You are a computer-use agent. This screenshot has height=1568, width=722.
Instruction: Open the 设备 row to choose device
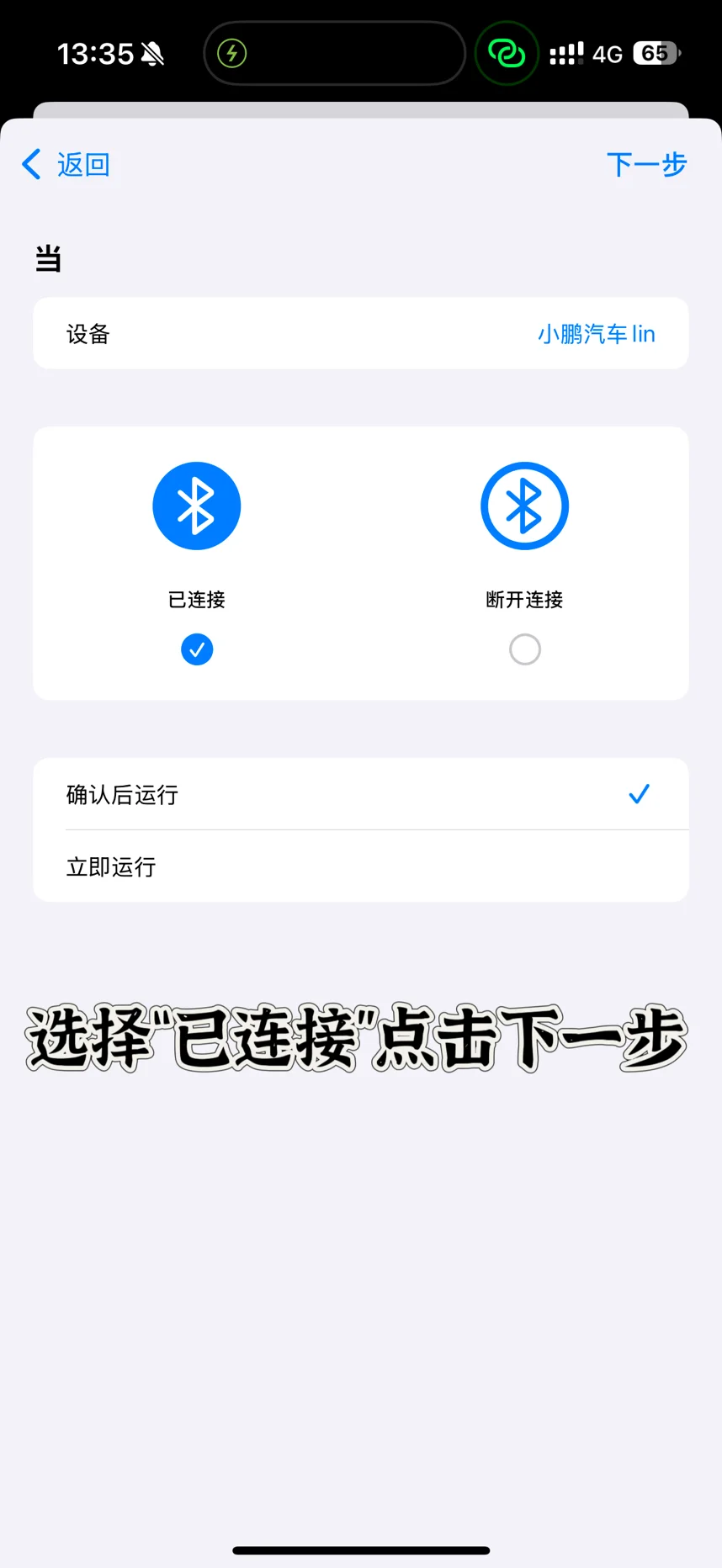pyautogui.click(x=361, y=333)
